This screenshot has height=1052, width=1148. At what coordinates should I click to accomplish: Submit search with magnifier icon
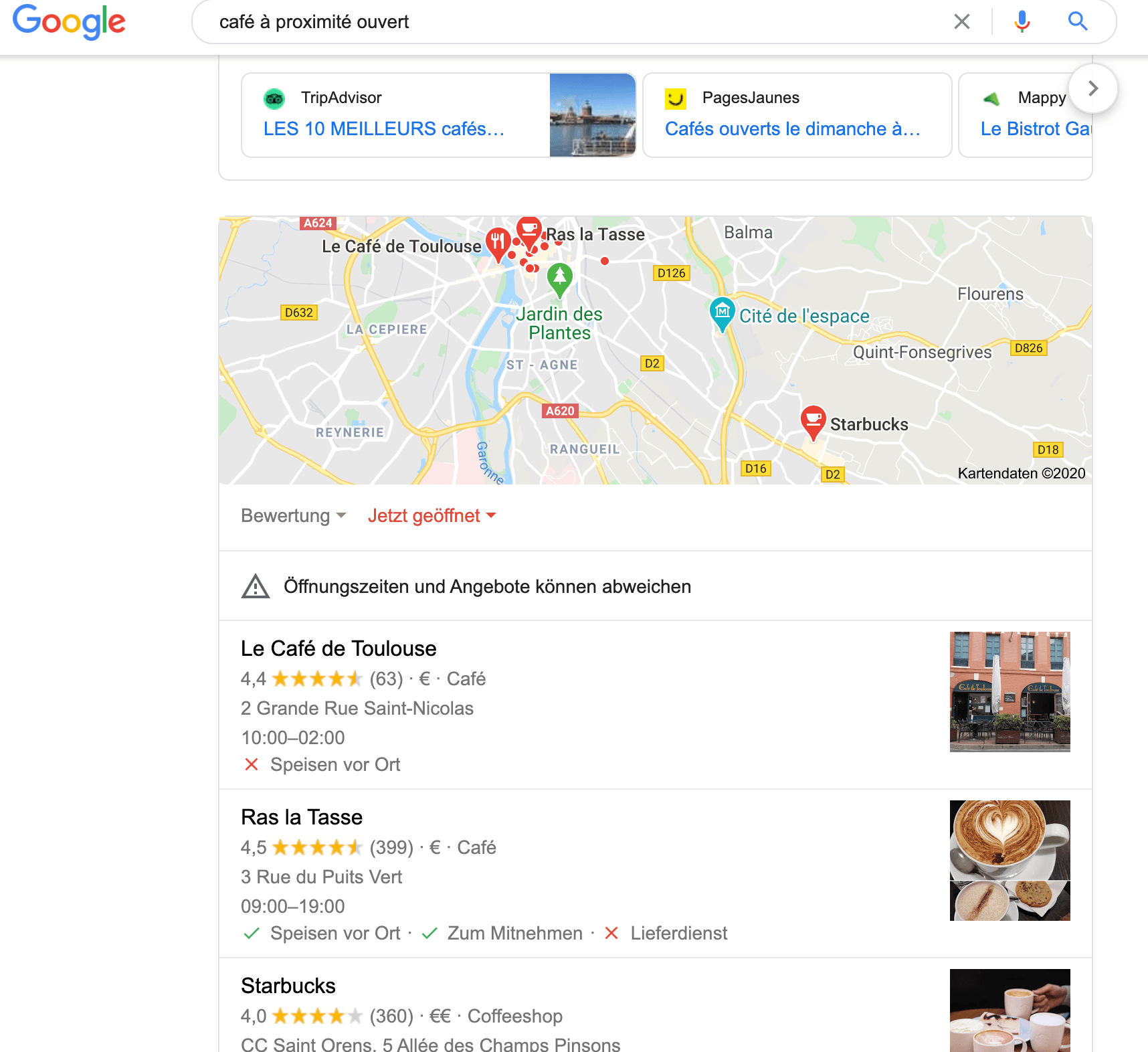coord(1077,22)
